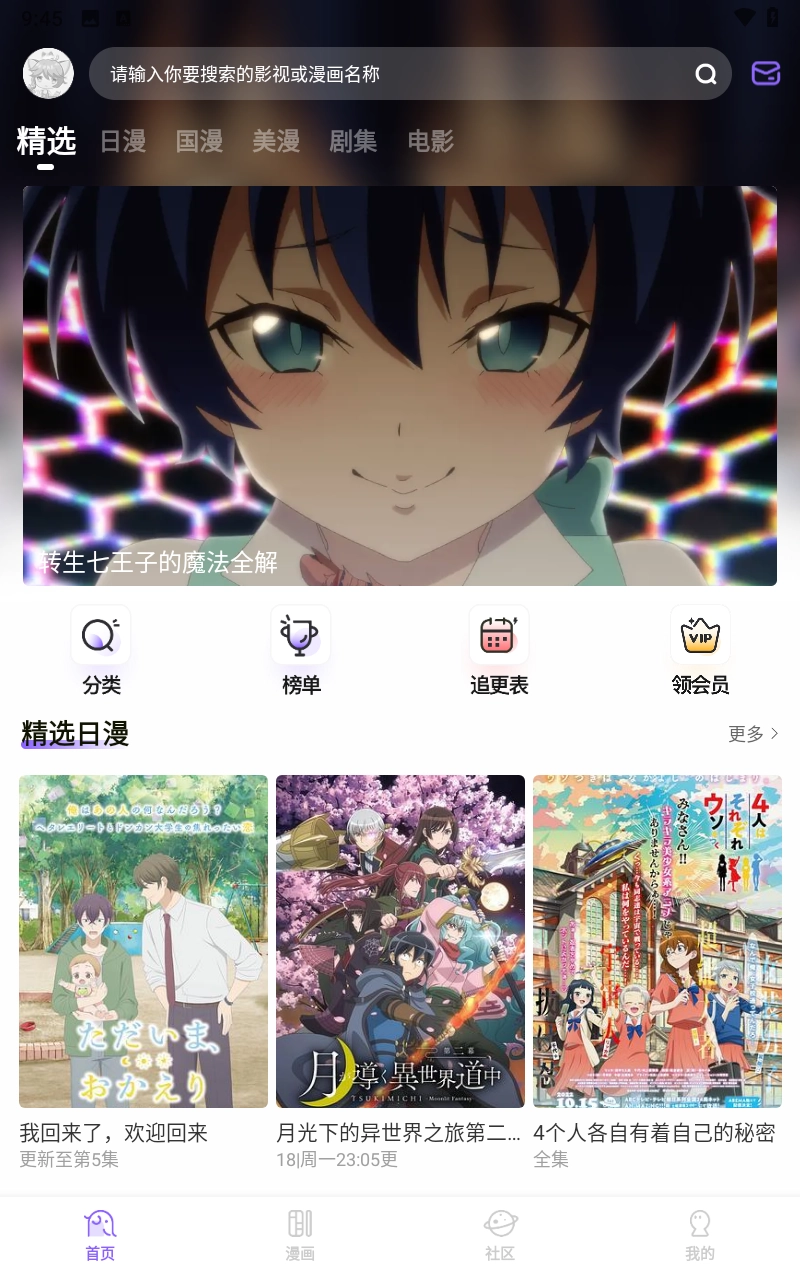The height and width of the screenshot is (1280, 800).
Task: Open the 漫画 comics section in bottom bar
Action: point(300,1233)
